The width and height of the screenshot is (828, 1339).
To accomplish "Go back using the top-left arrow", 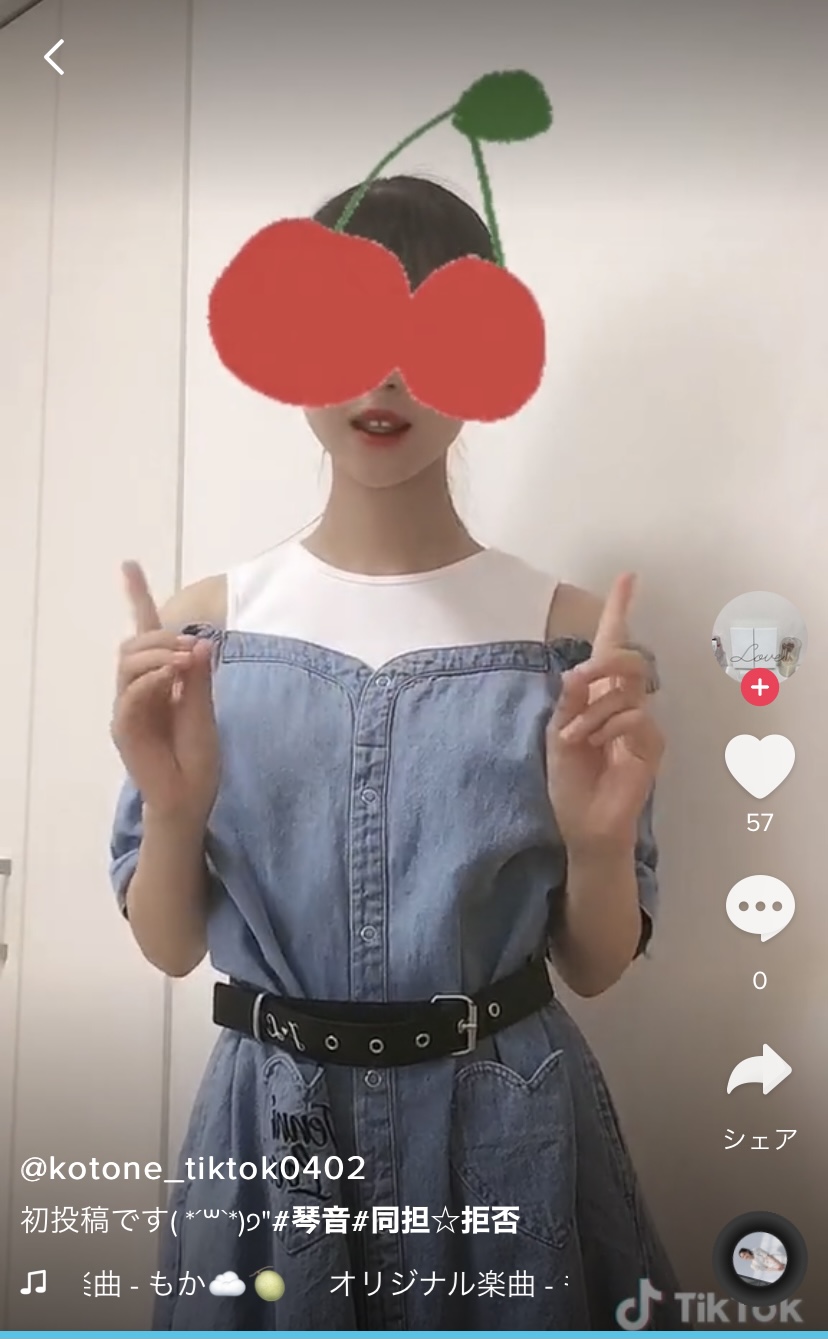I will pyautogui.click(x=54, y=57).
